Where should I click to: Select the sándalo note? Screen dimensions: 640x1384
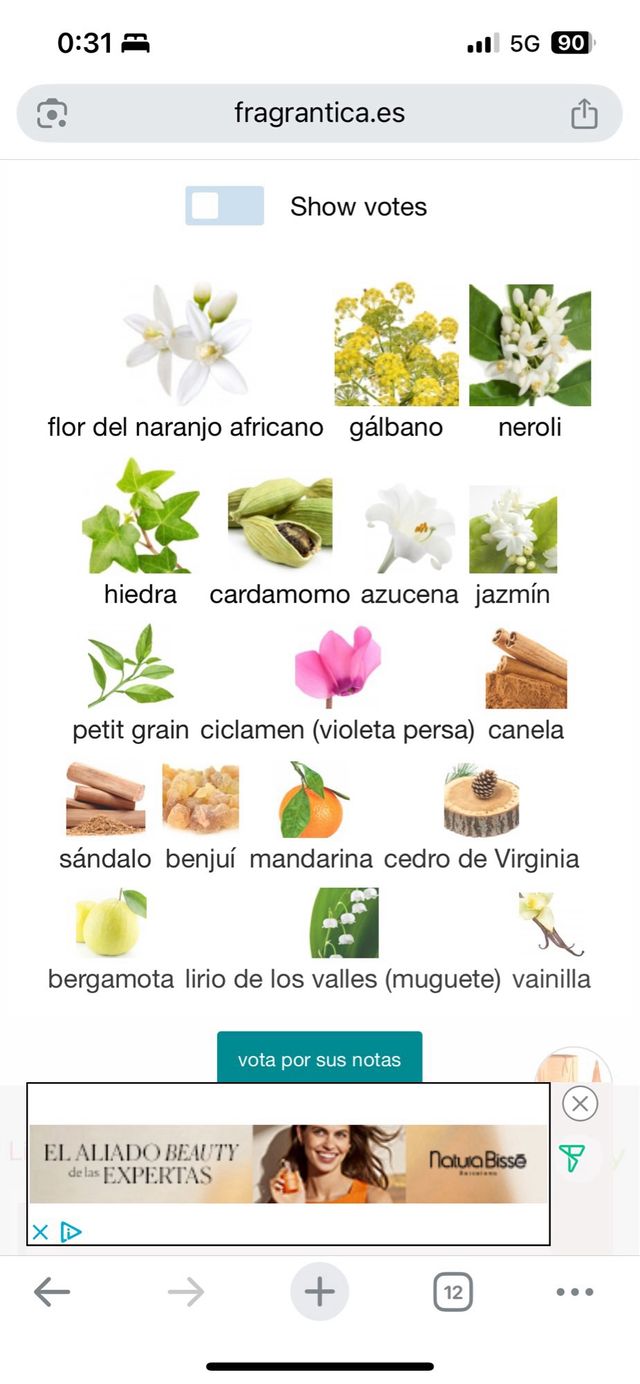105,800
